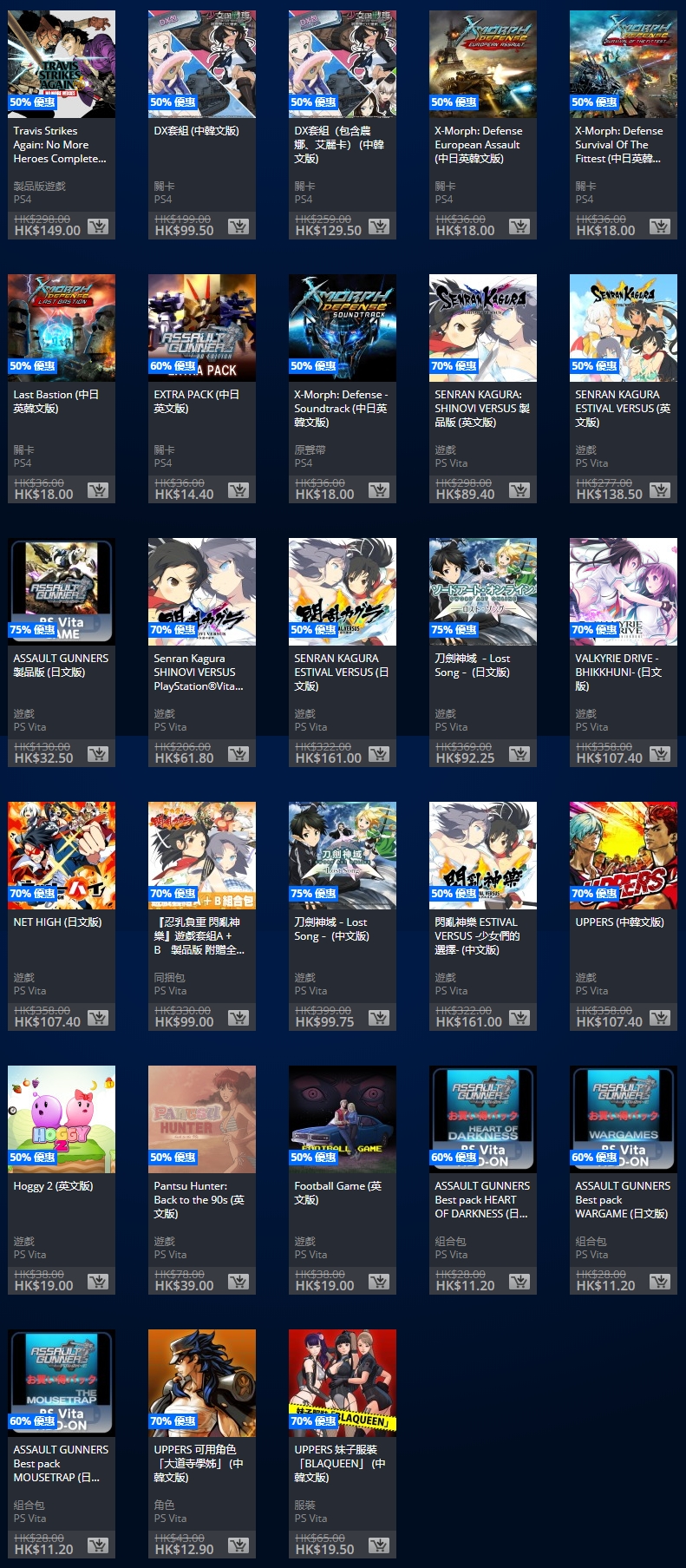Open the Football Game product card

coord(342,1119)
